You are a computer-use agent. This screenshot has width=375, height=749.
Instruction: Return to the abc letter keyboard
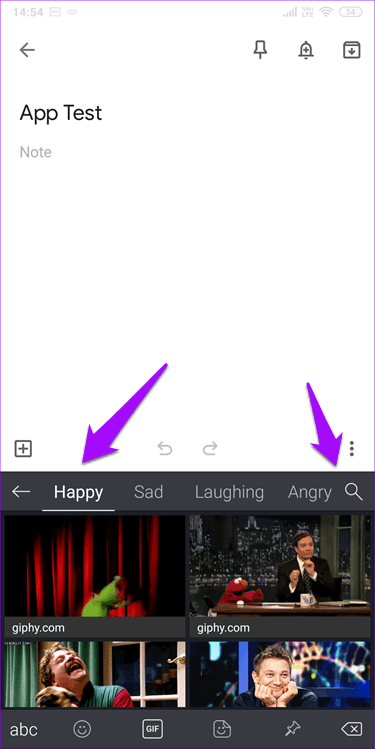[24, 729]
